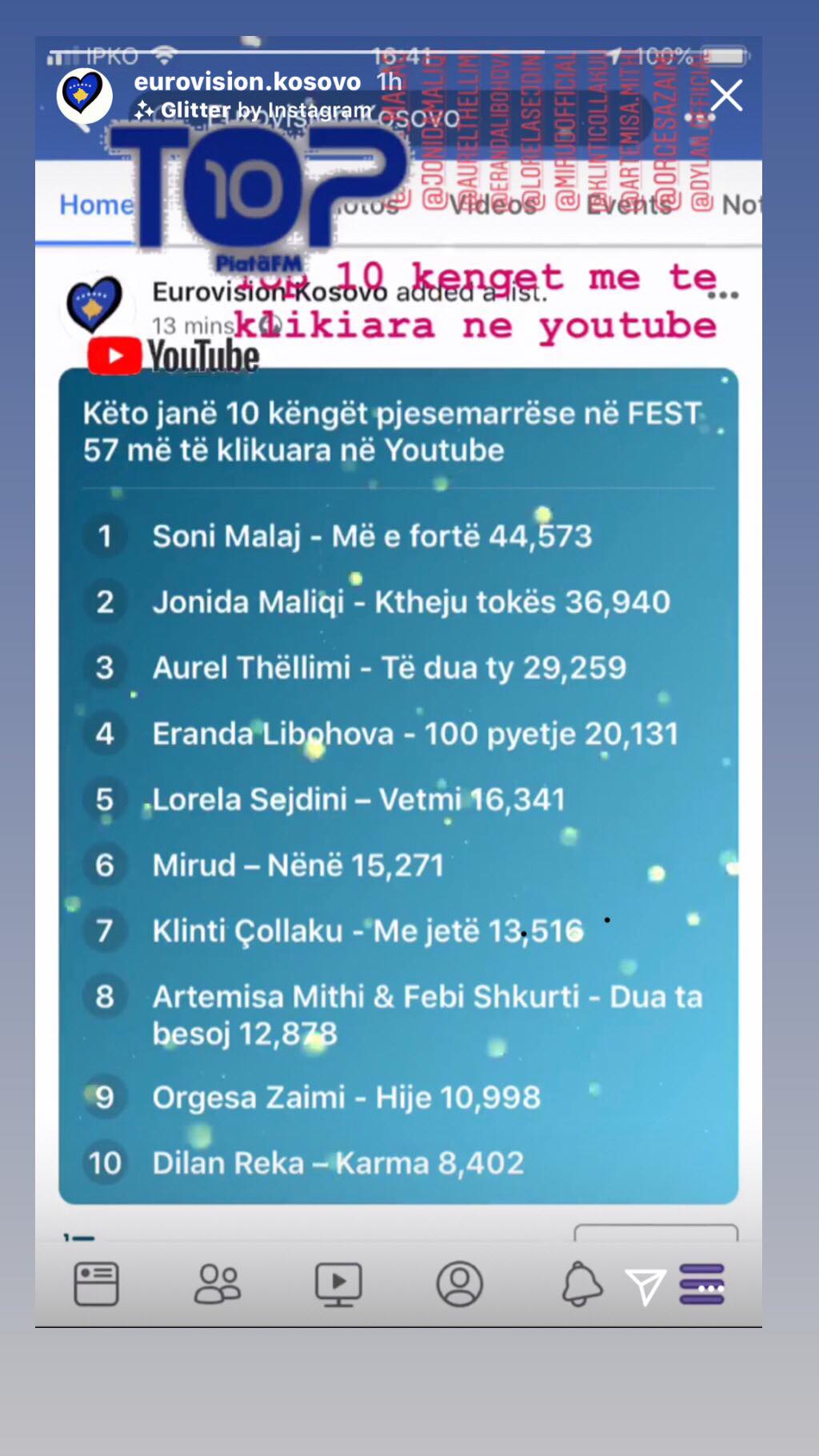This screenshot has width=819, height=1456.
Task: Open eurovision.kosovo profile picture
Action: click(x=83, y=96)
